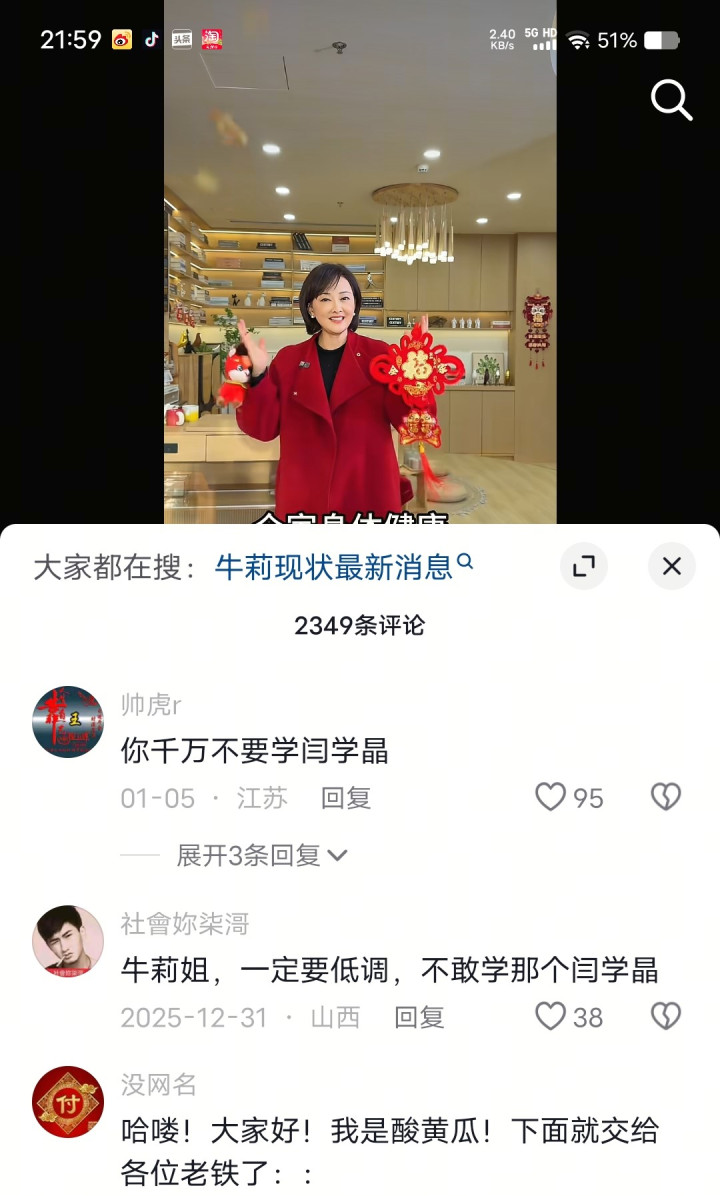Screen dimensions: 720x1196
Task: Like 社會妳柒渪's comment
Action: pos(551,1017)
